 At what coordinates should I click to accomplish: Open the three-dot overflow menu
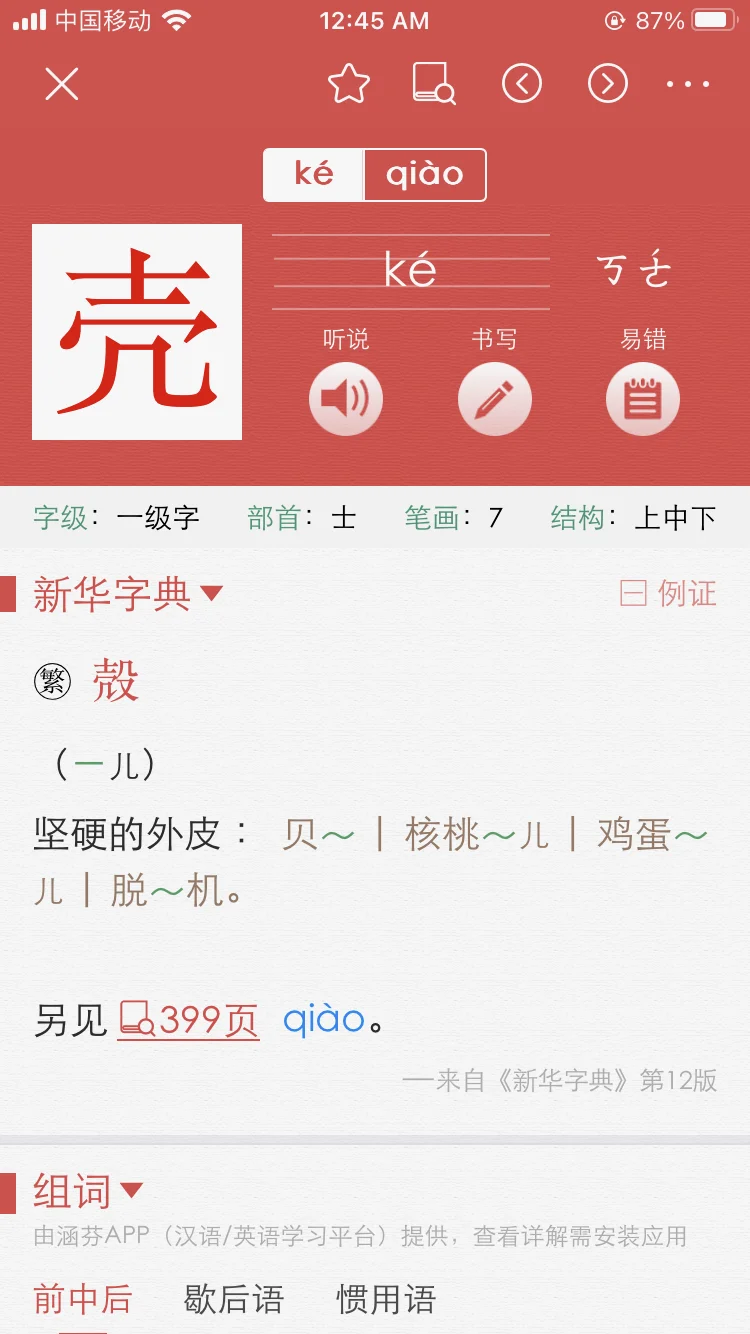point(688,84)
